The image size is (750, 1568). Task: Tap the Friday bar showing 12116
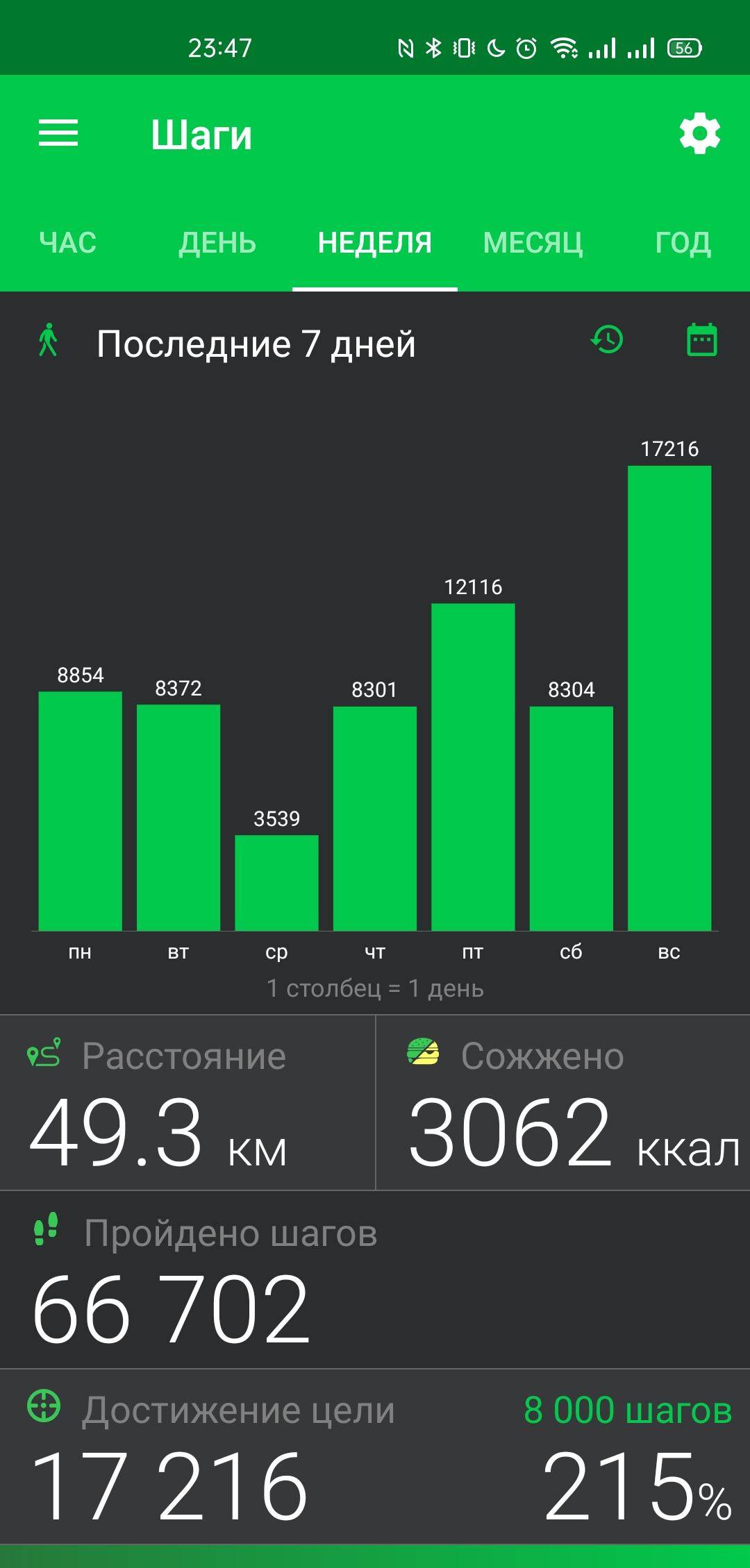coord(473,767)
